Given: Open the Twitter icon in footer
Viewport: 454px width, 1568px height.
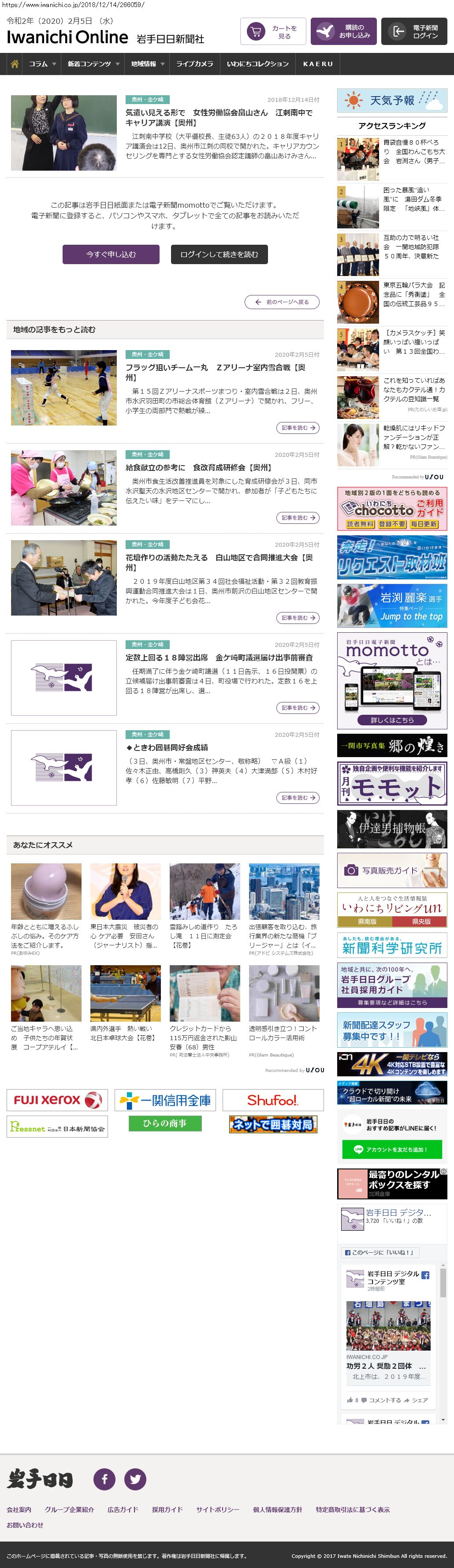Looking at the screenshot, I should (135, 1478).
